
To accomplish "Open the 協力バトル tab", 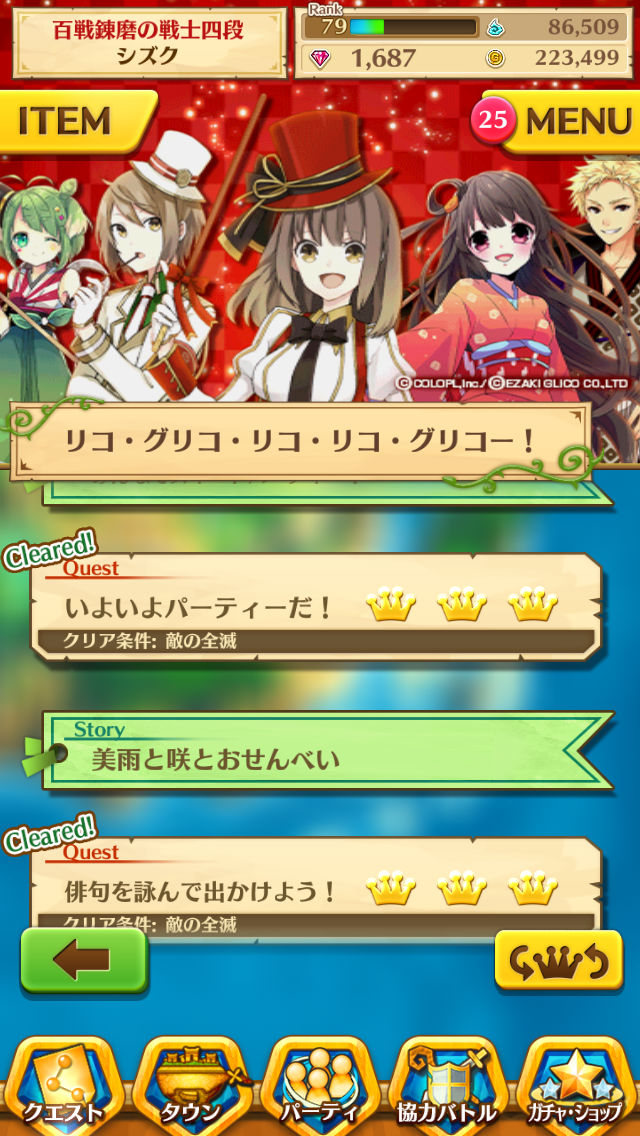I will click(x=447, y=1085).
